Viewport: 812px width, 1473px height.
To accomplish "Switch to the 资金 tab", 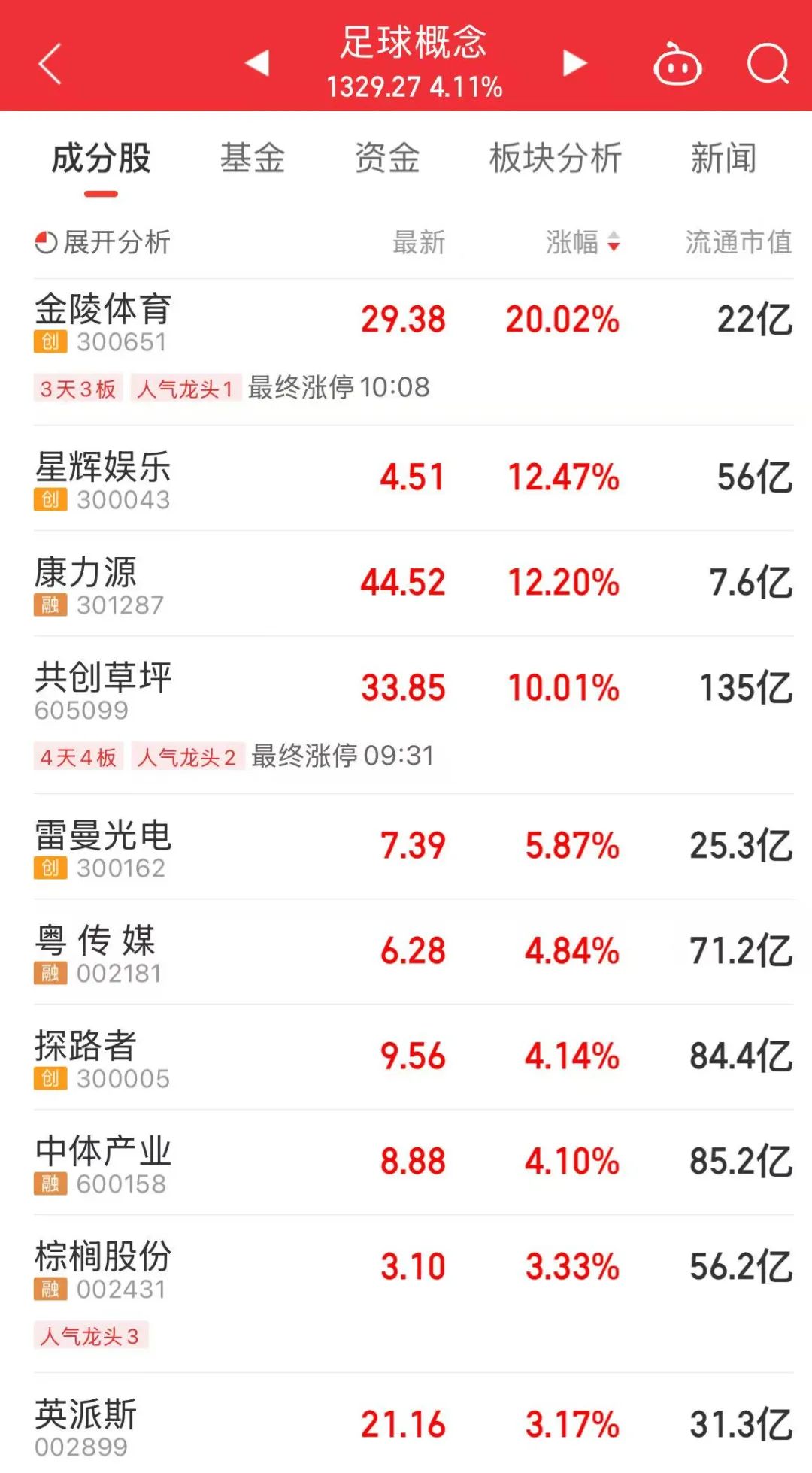I will tap(387, 159).
